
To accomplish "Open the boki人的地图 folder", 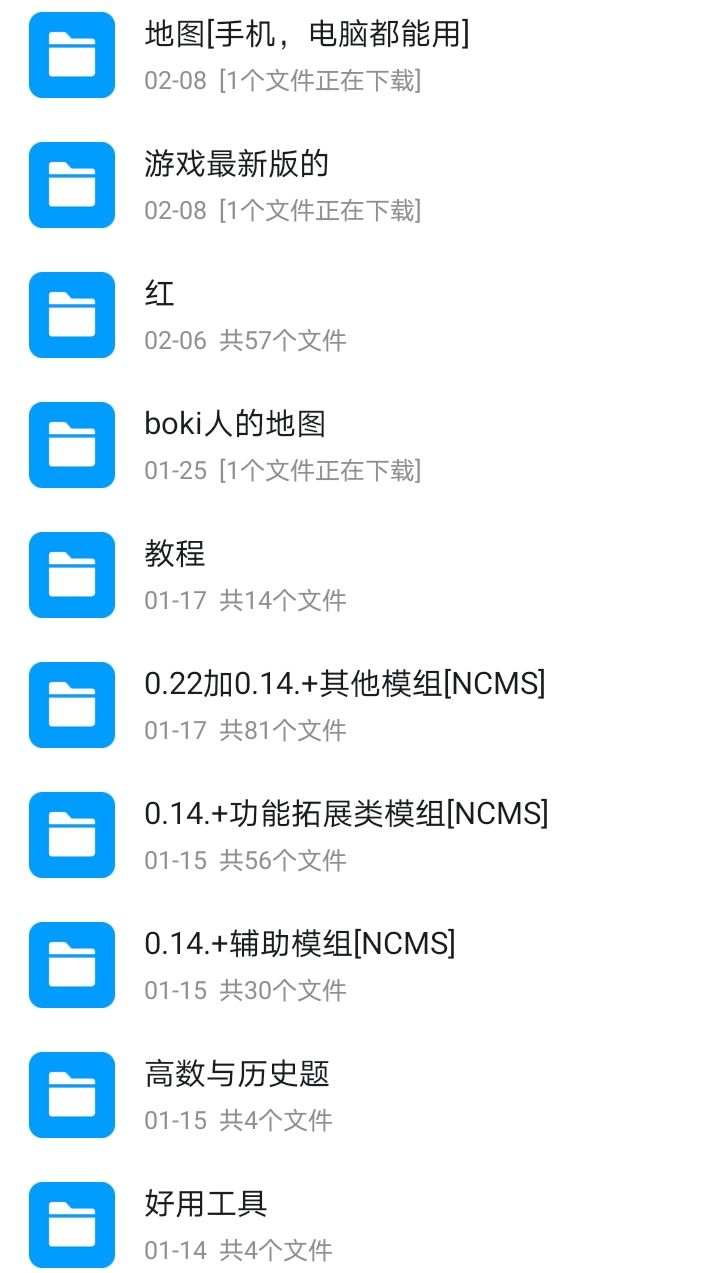I will 360,445.
